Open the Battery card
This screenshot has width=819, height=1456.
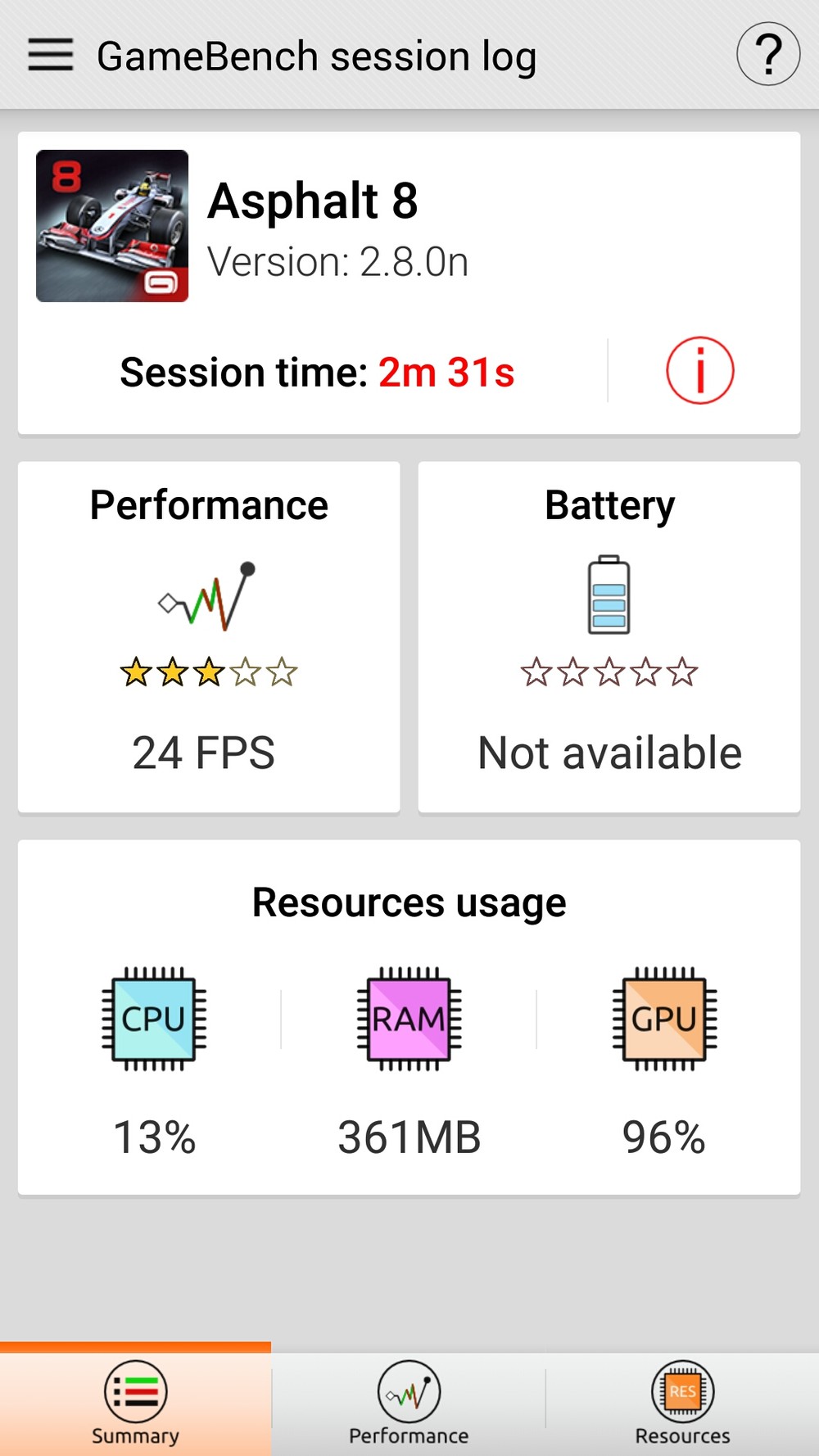coord(609,637)
